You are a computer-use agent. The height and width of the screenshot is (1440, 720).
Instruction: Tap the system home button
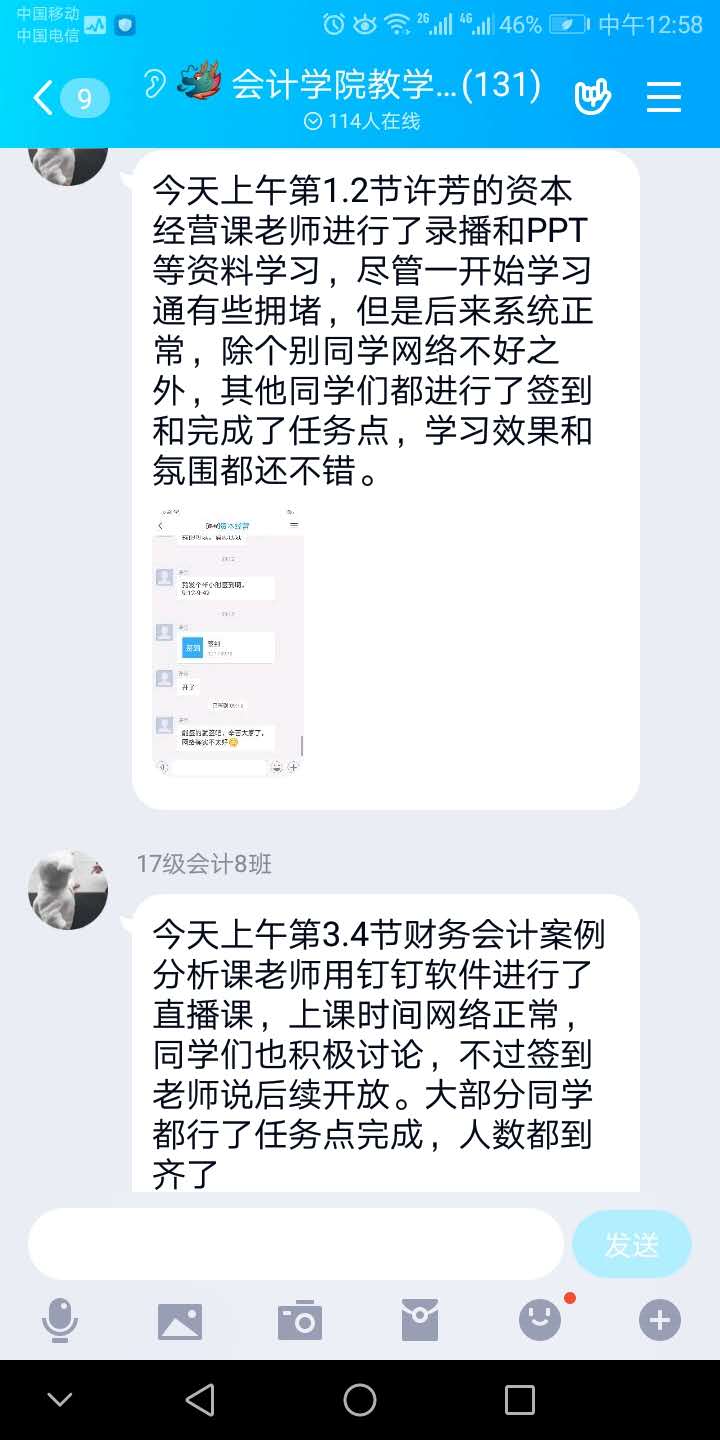pos(360,1400)
